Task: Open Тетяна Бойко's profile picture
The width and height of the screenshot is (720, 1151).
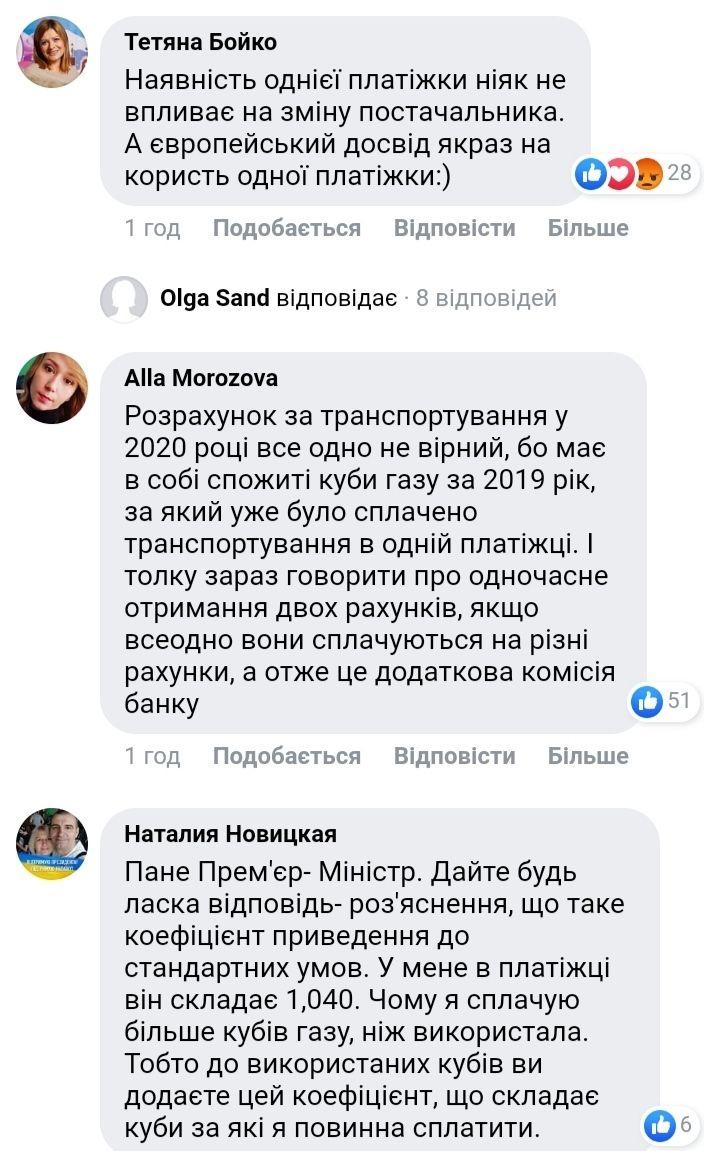Action: tap(52, 53)
